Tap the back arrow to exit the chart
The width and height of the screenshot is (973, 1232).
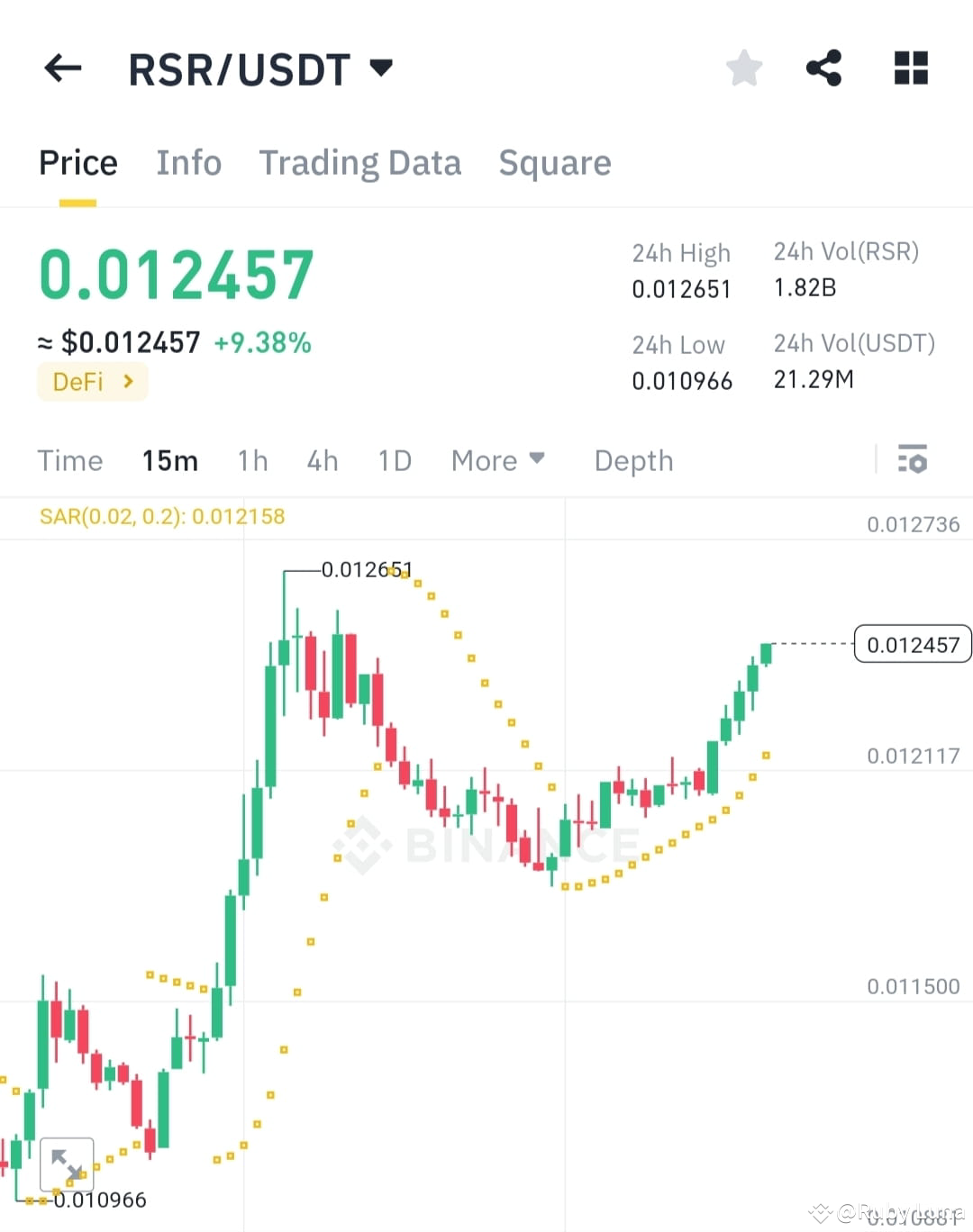tap(61, 68)
